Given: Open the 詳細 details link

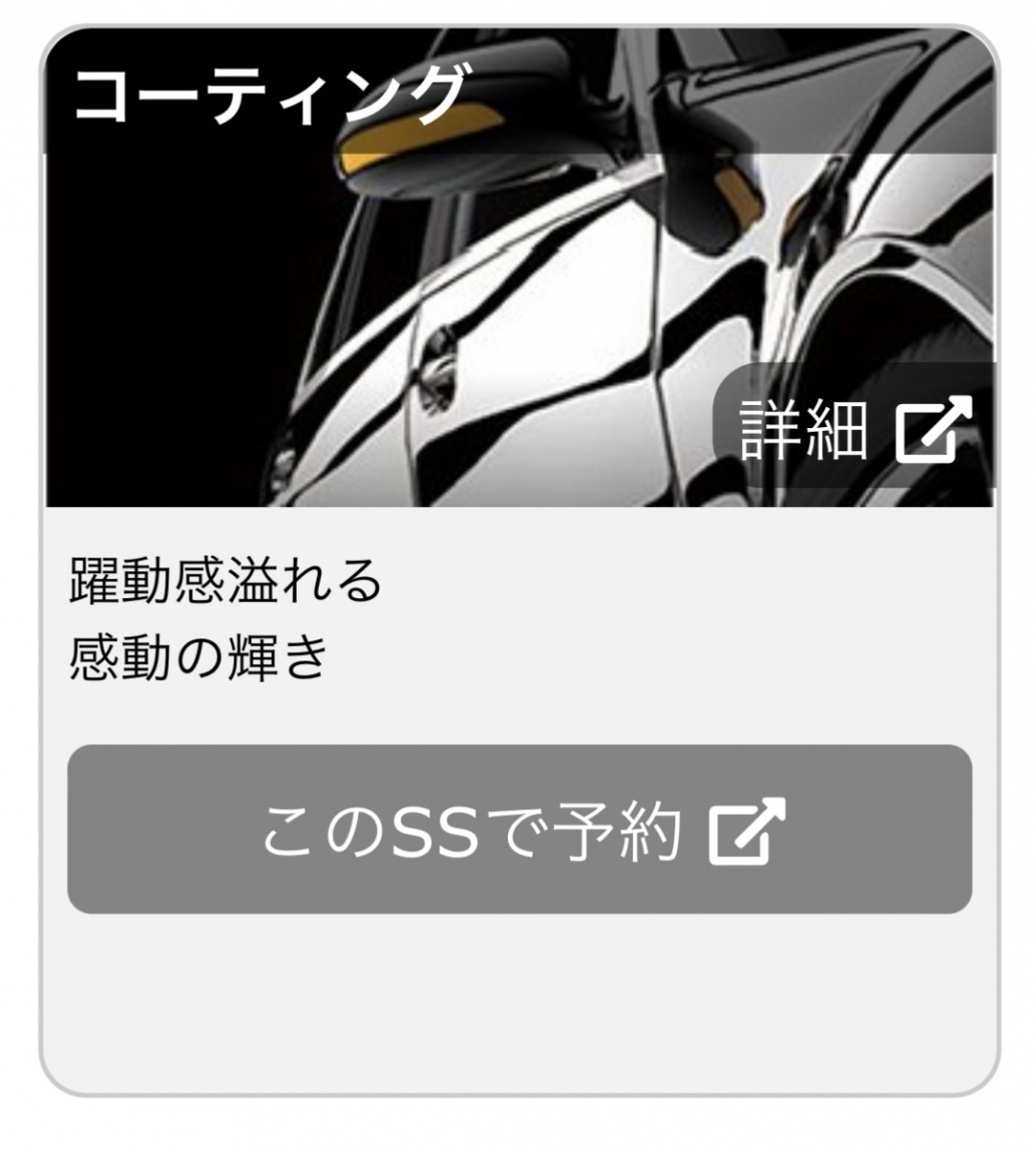Looking at the screenshot, I should point(855,428).
